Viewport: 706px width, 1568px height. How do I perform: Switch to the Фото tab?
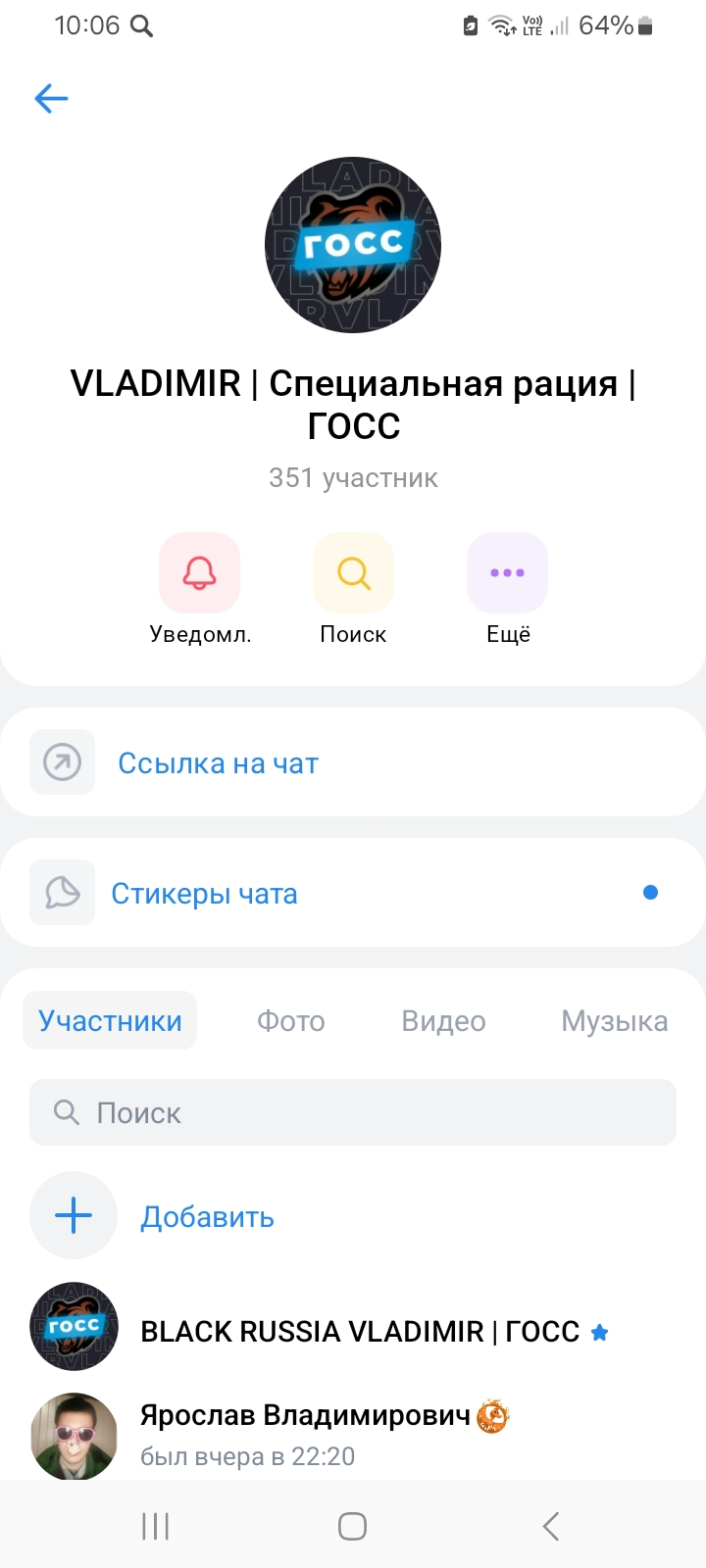click(x=290, y=1021)
